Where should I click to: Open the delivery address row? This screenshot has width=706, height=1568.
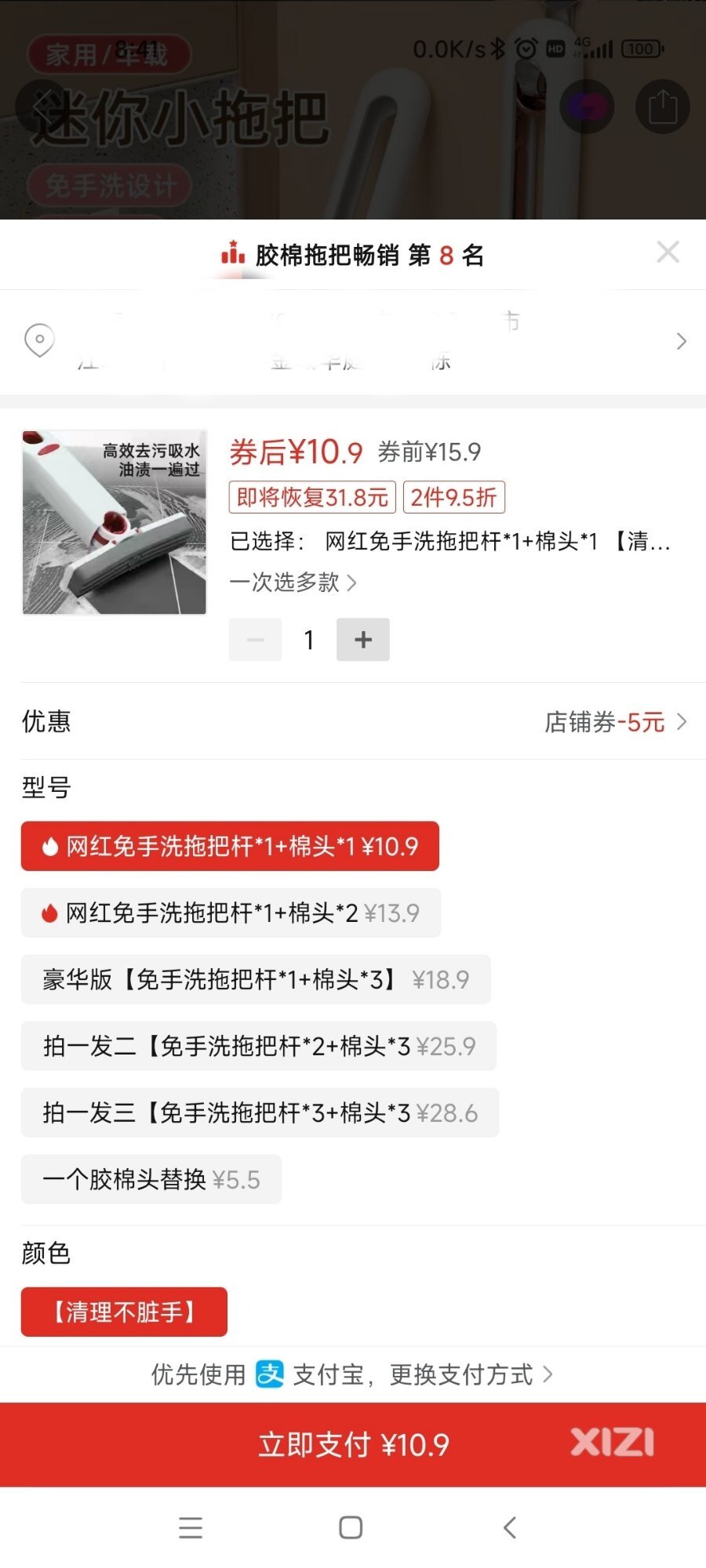[353, 341]
